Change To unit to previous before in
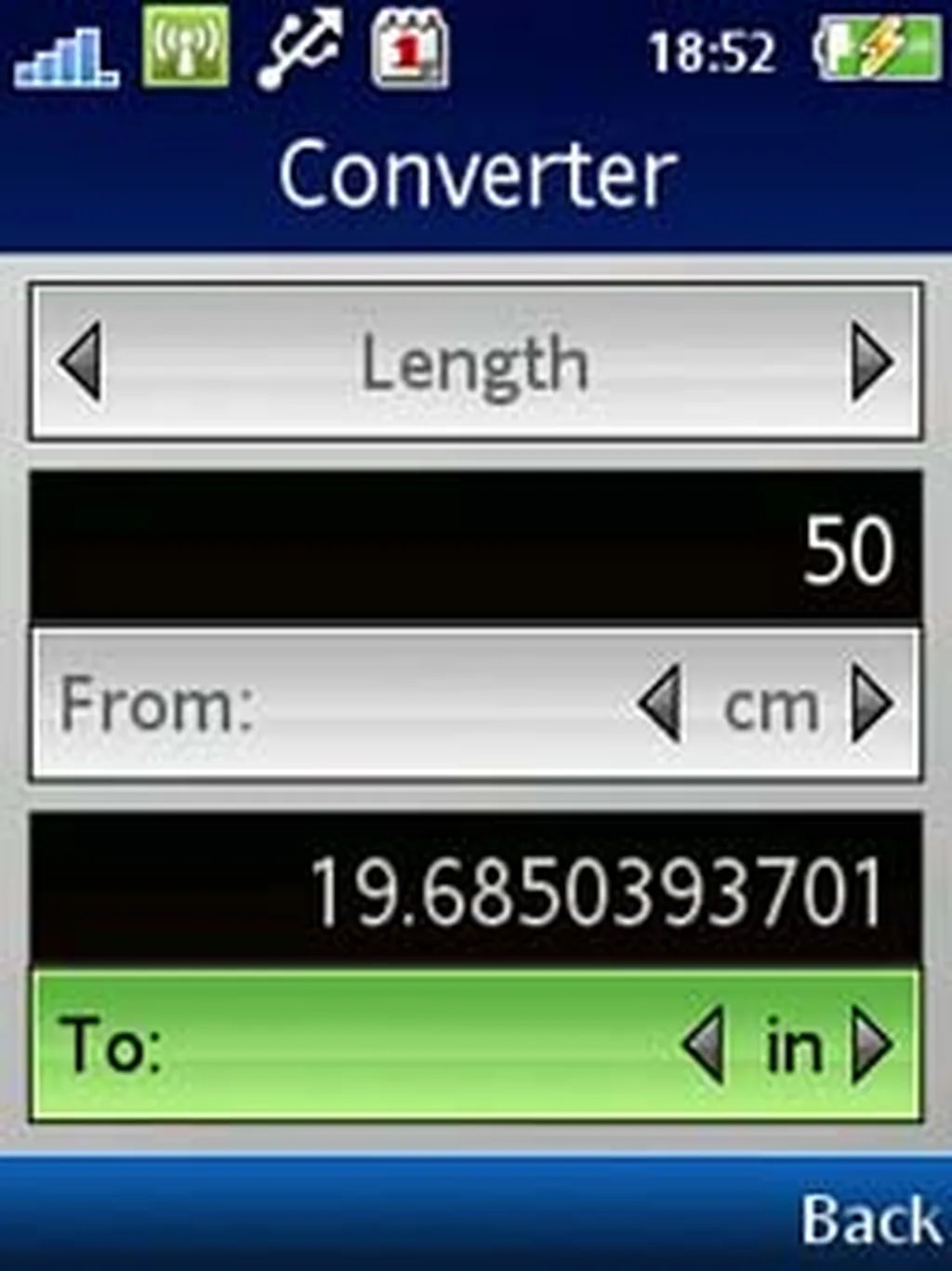Image resolution: width=952 pixels, height=1271 pixels. coord(705,1045)
